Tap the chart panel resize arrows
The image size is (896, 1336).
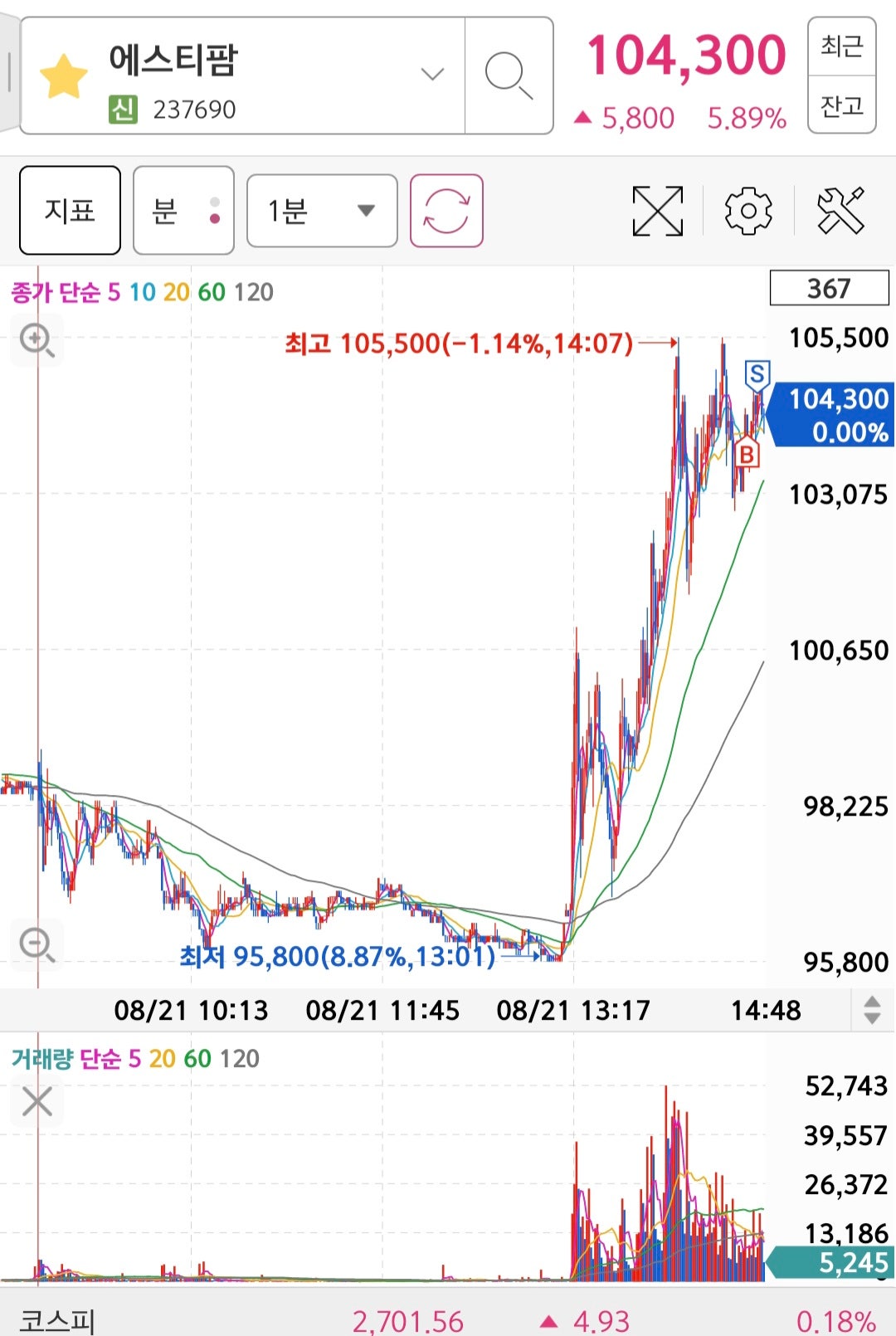(872, 1010)
